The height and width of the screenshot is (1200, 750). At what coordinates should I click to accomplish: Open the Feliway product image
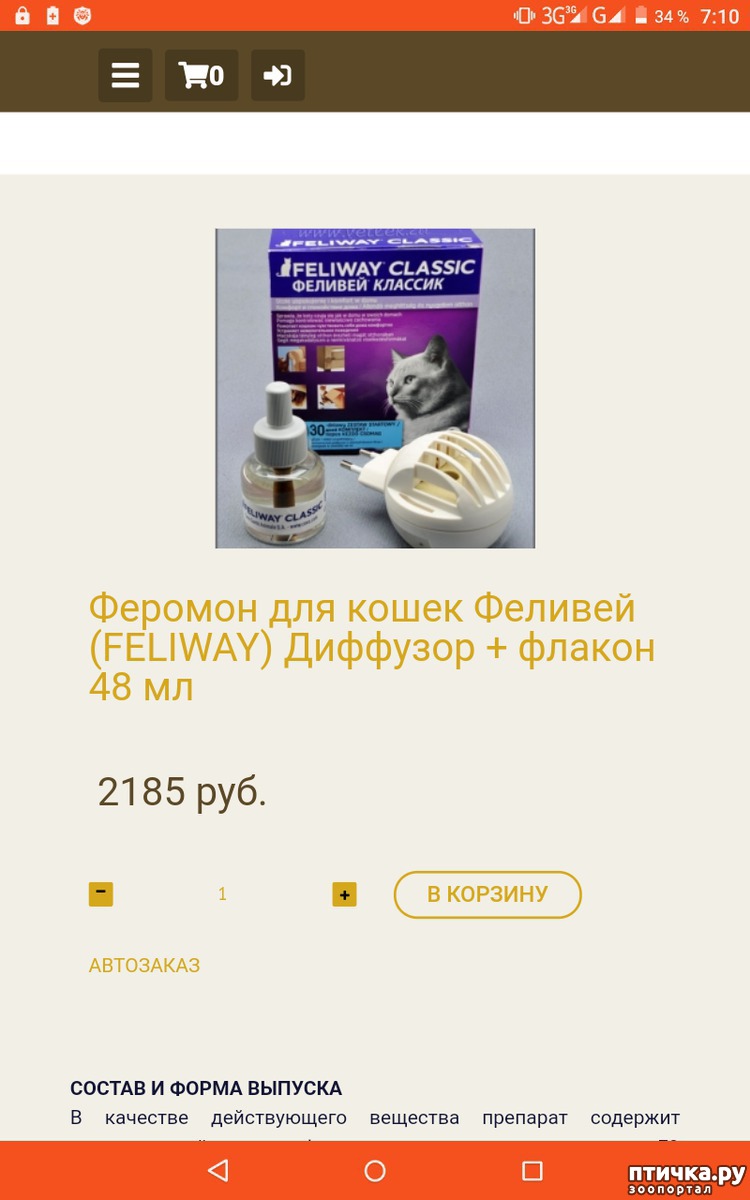tap(375, 388)
